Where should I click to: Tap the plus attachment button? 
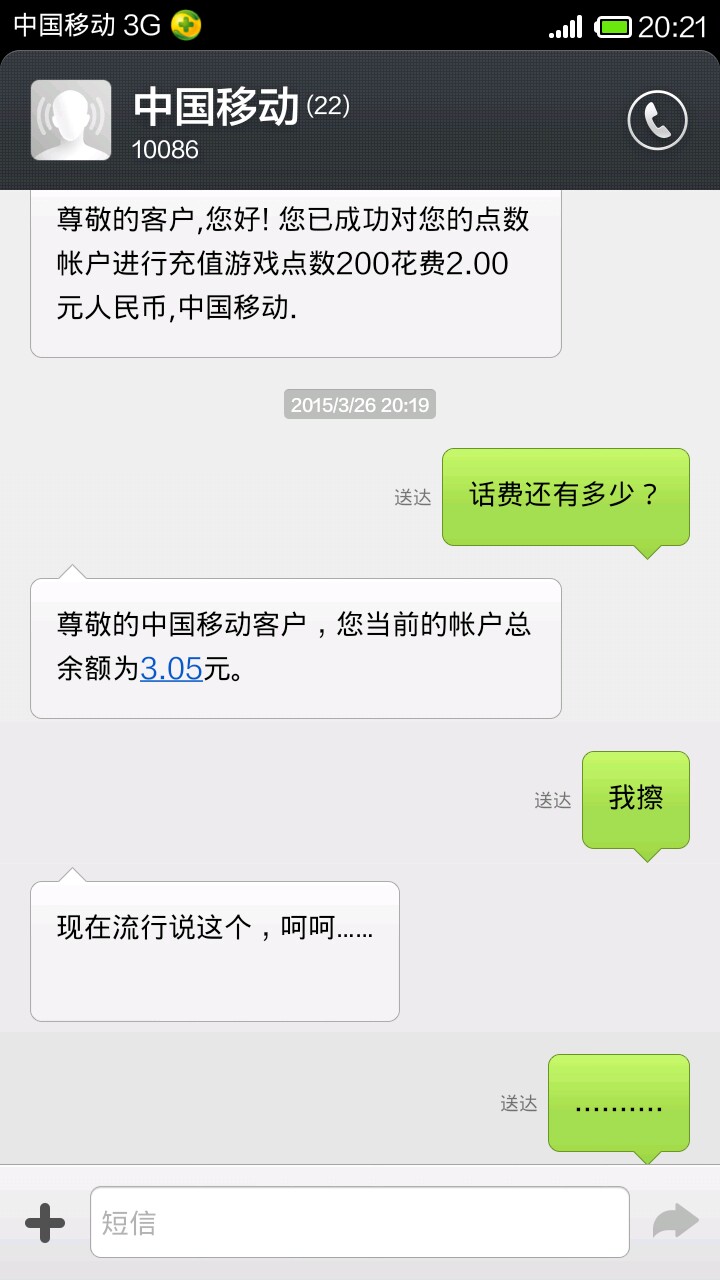[x=45, y=1222]
